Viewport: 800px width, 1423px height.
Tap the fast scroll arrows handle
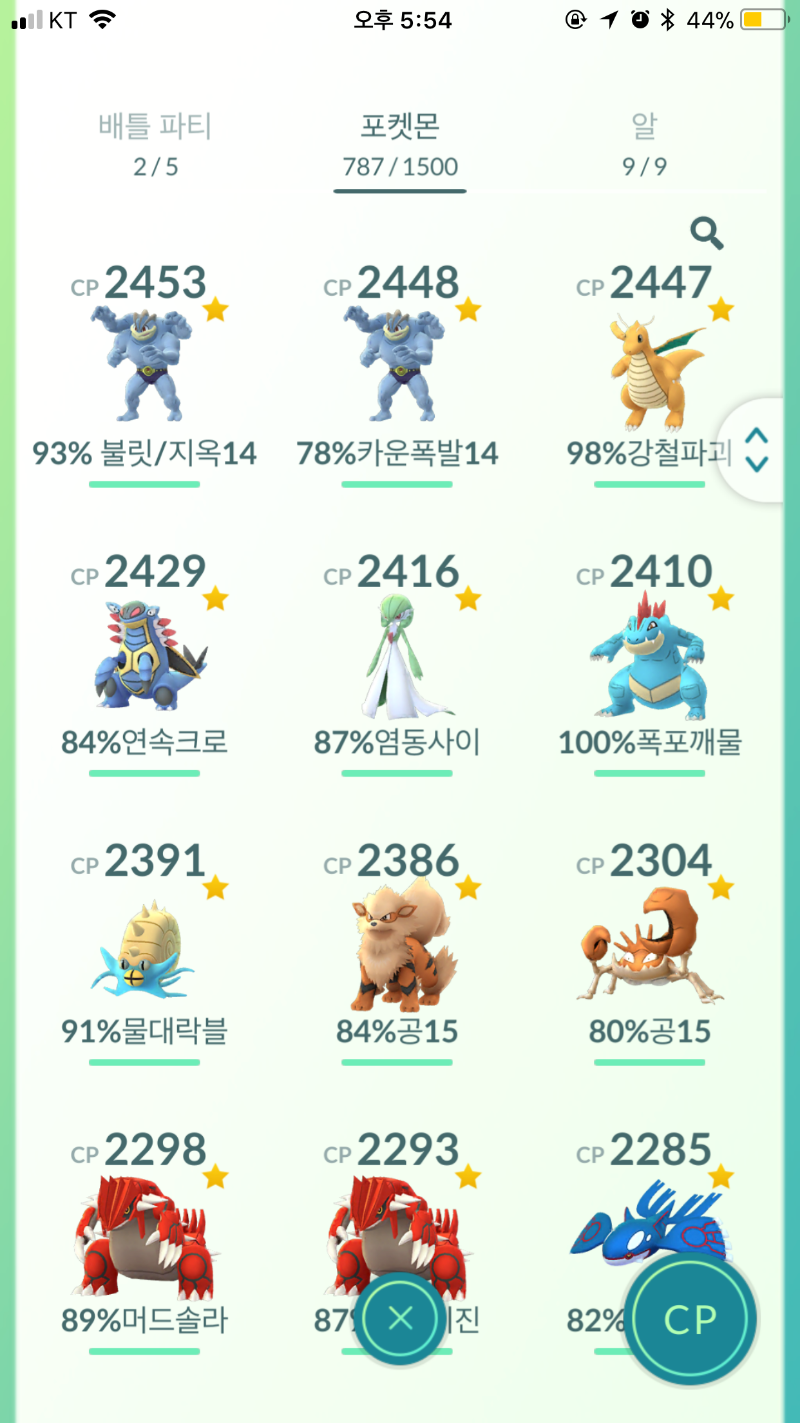tap(758, 449)
